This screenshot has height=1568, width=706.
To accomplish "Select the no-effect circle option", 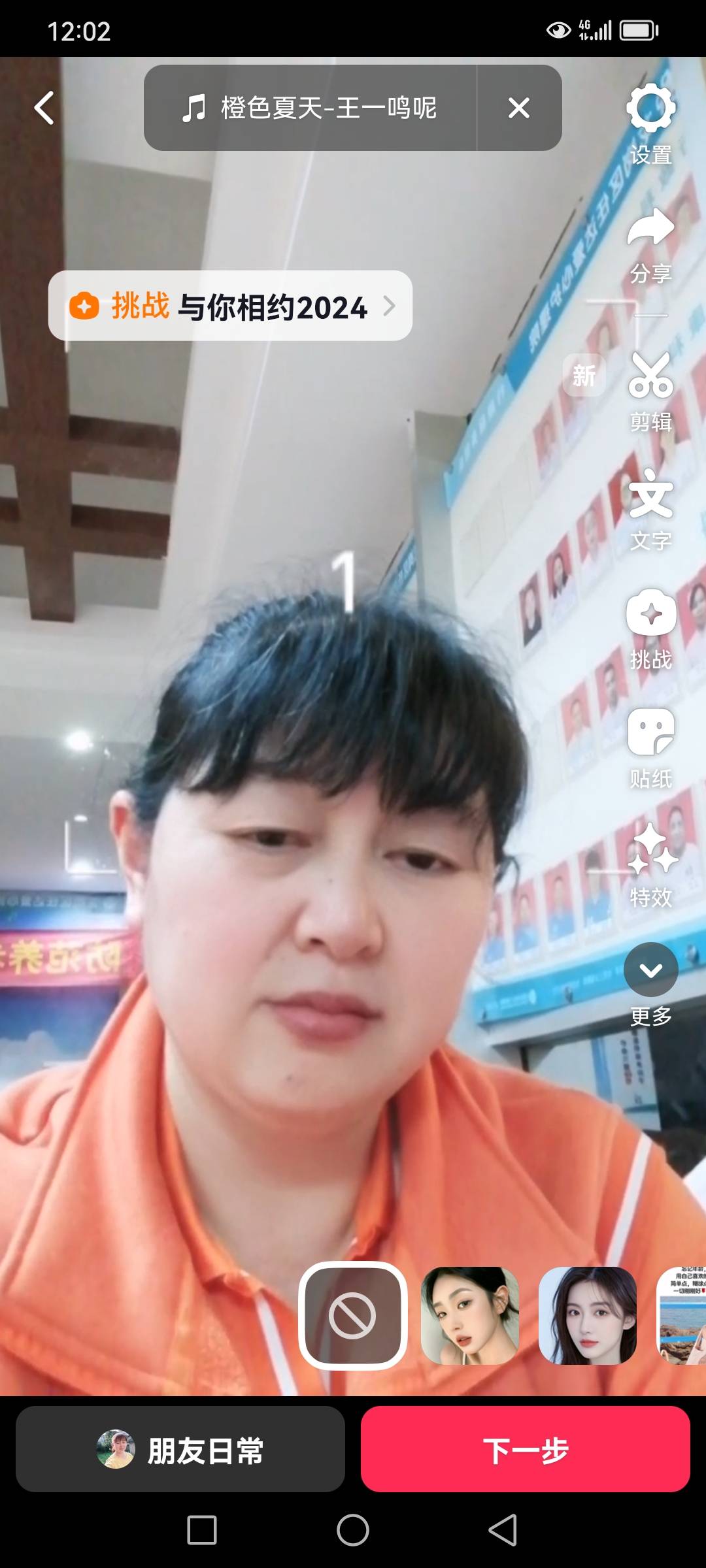I will 353,1315.
